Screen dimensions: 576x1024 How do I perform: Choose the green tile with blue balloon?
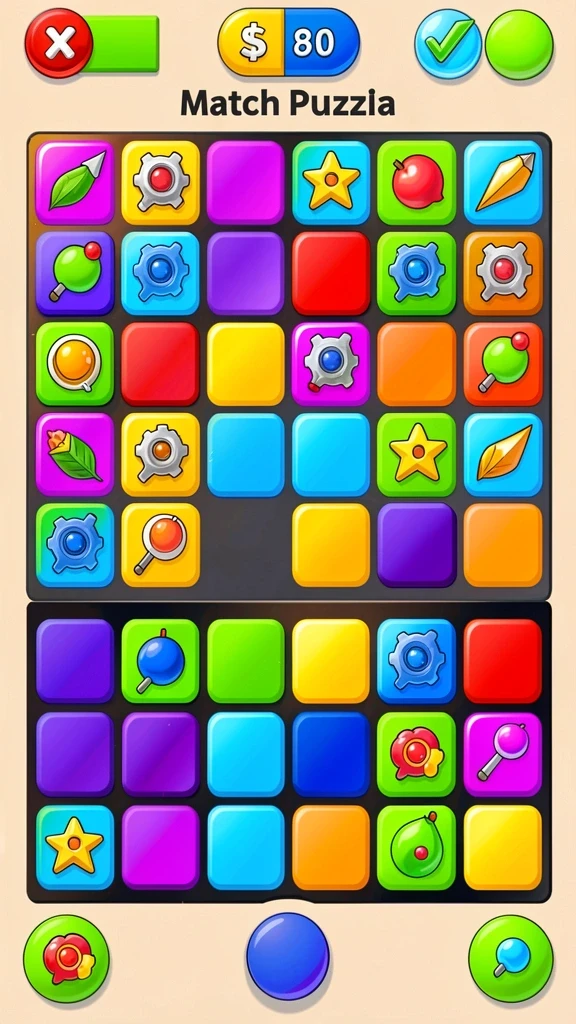[160, 661]
